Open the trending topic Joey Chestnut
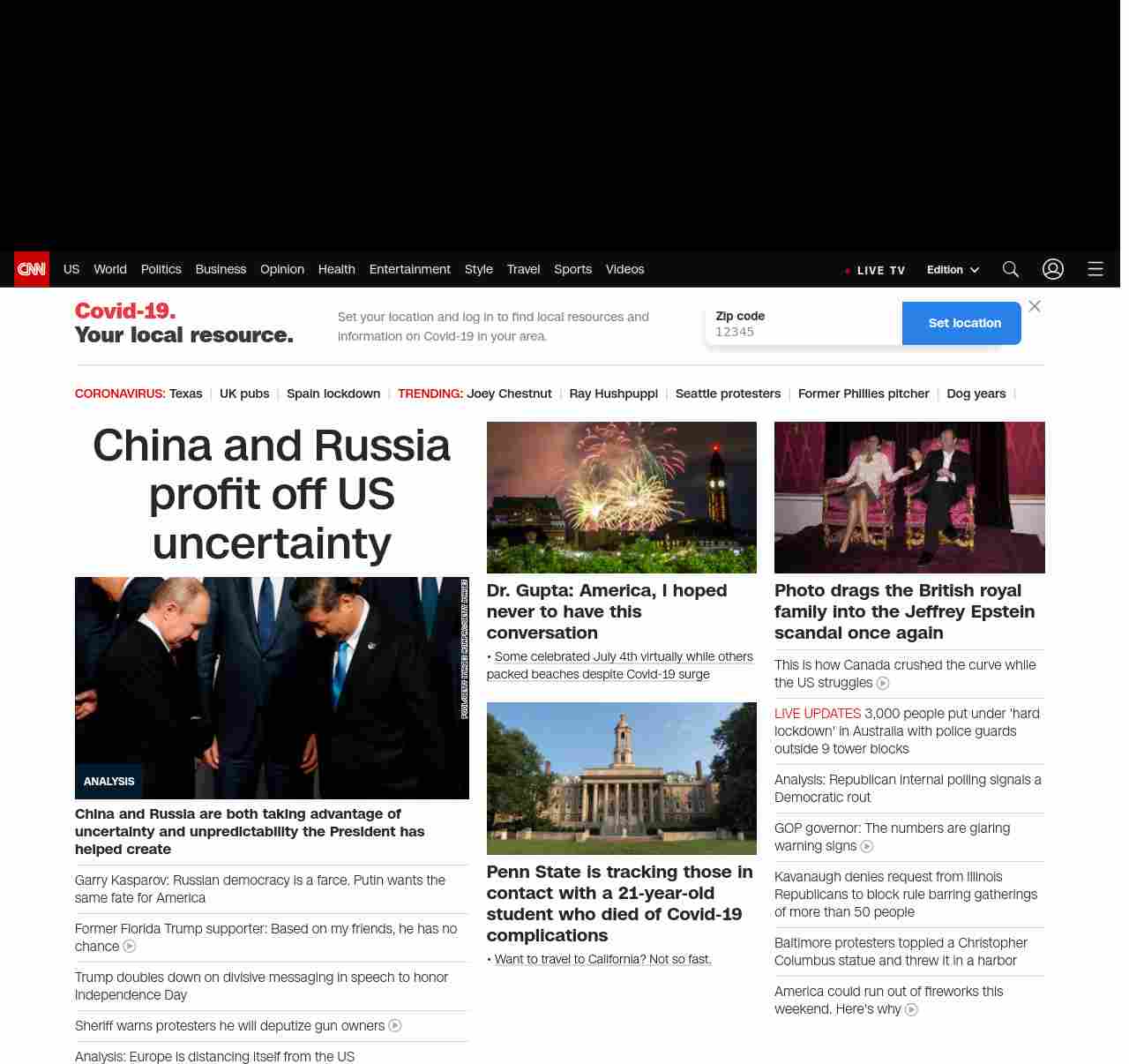 [x=509, y=393]
